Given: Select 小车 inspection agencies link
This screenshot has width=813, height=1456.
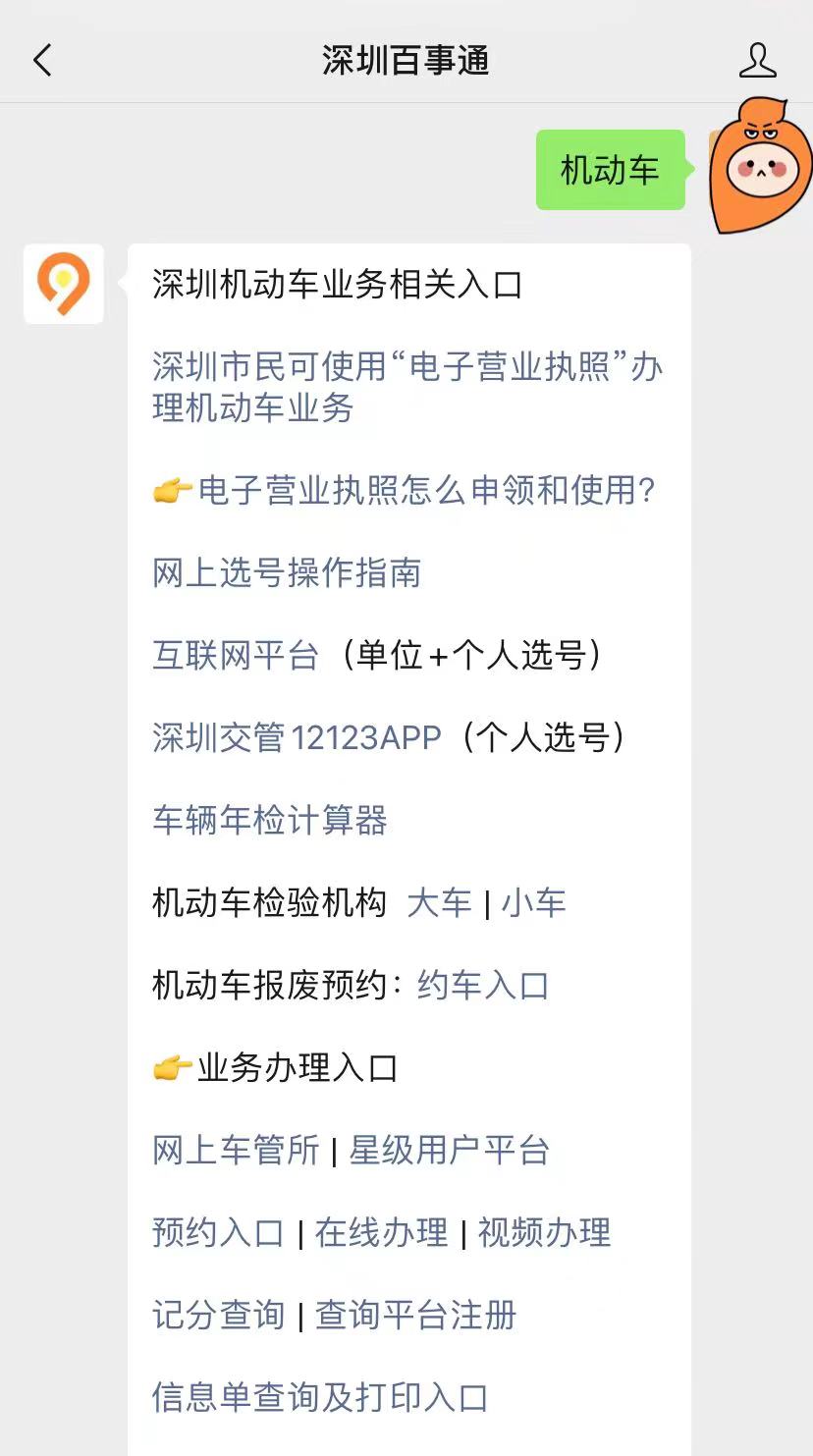Looking at the screenshot, I should [533, 902].
